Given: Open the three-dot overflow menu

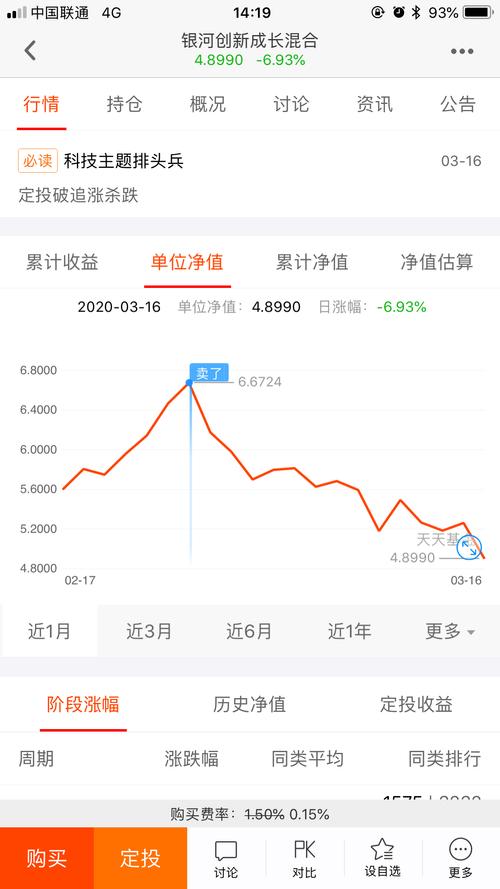Looking at the screenshot, I should 462,52.
